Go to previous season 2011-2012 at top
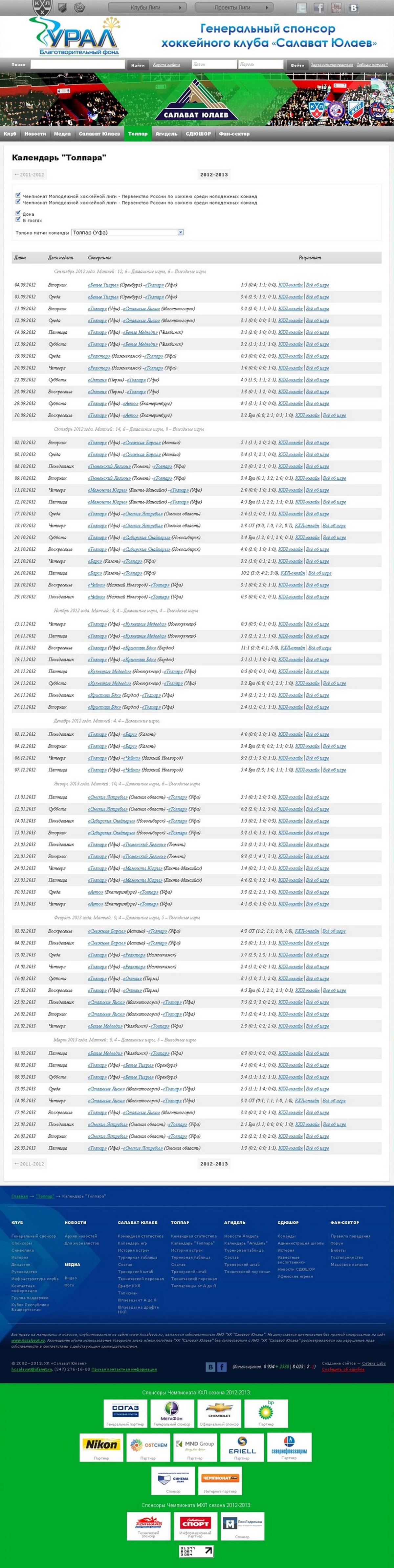Image resolution: width=394 pixels, height=1568 pixels. tap(29, 175)
